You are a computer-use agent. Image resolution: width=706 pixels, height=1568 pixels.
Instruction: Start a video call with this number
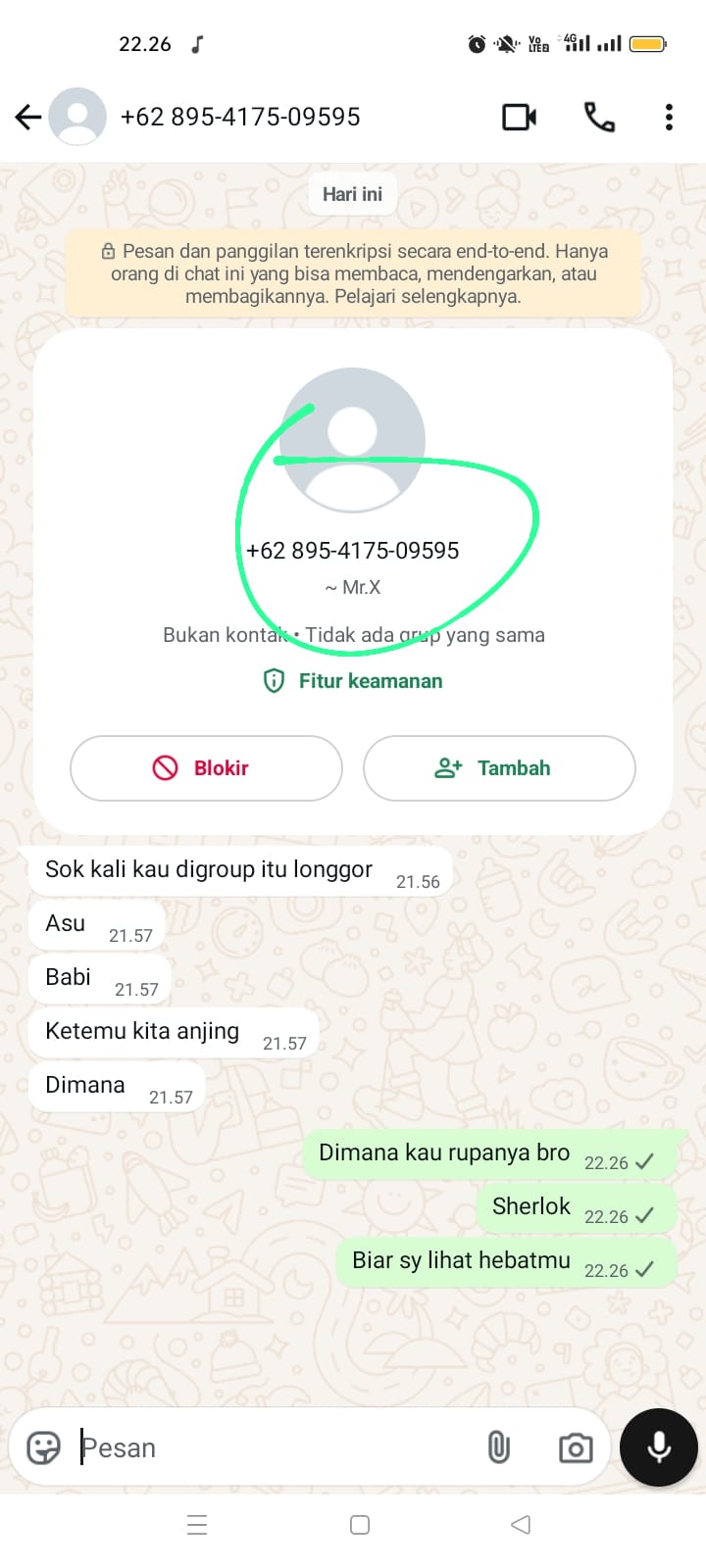tap(519, 118)
